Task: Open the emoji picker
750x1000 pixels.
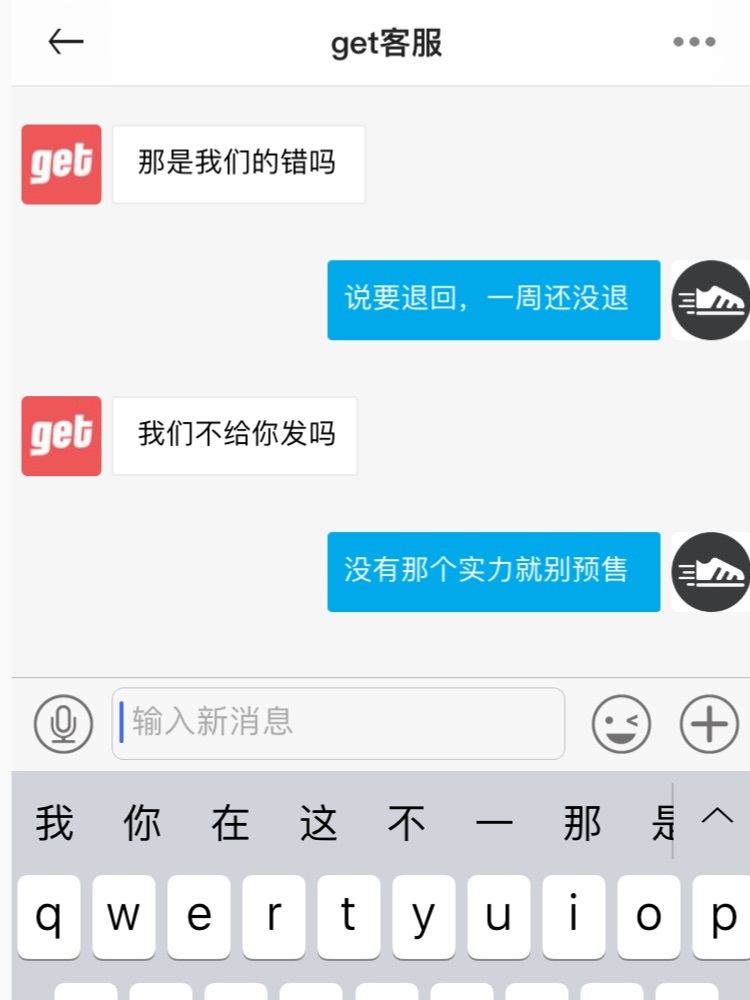Action: [x=620, y=723]
